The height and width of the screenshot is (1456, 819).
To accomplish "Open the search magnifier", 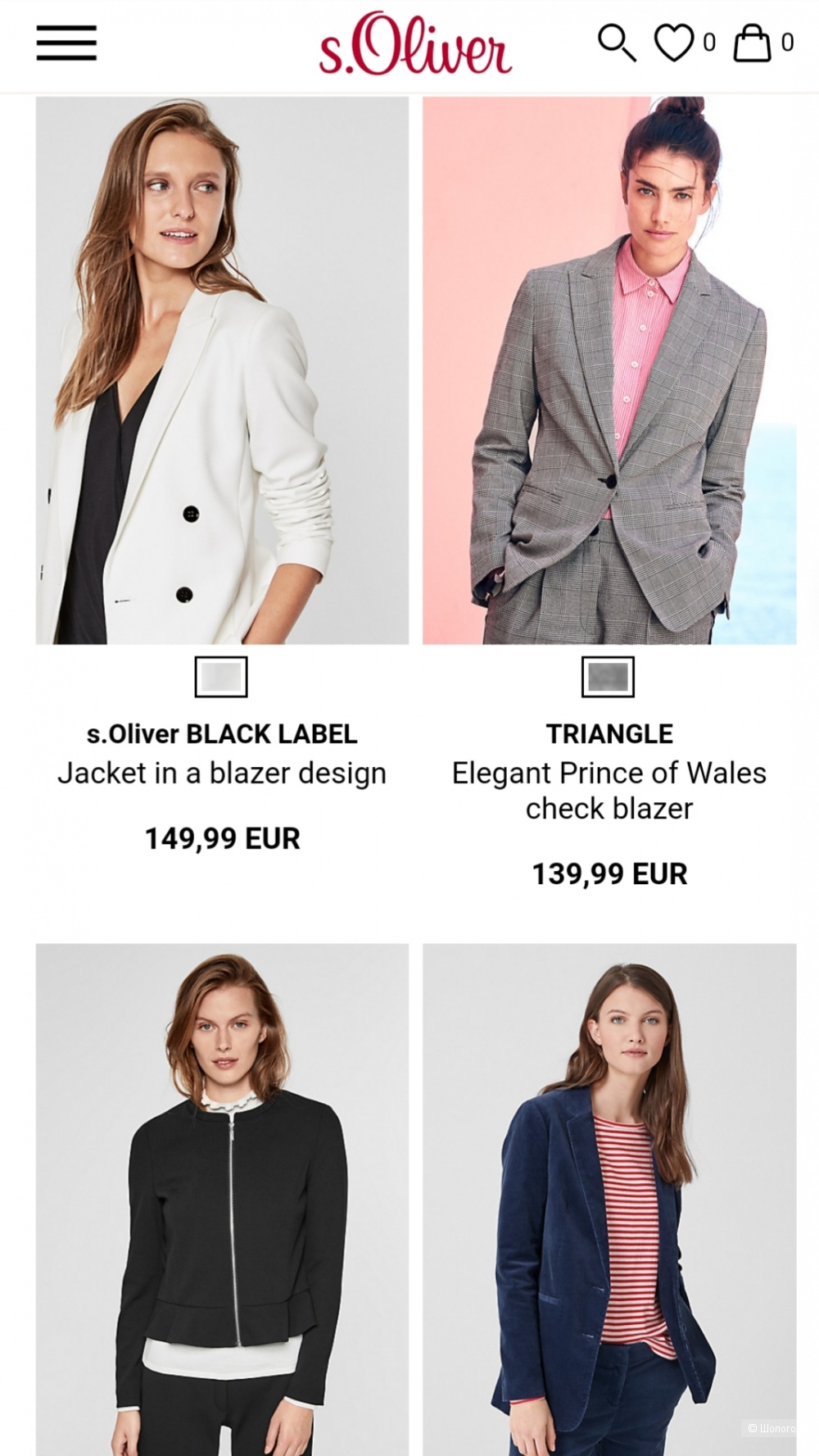I will [x=616, y=43].
